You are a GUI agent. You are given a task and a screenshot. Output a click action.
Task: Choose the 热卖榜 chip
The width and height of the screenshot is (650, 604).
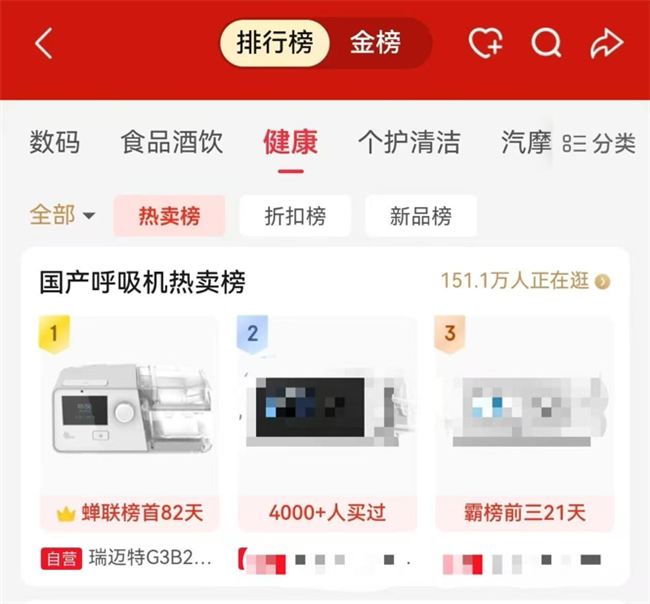169,216
